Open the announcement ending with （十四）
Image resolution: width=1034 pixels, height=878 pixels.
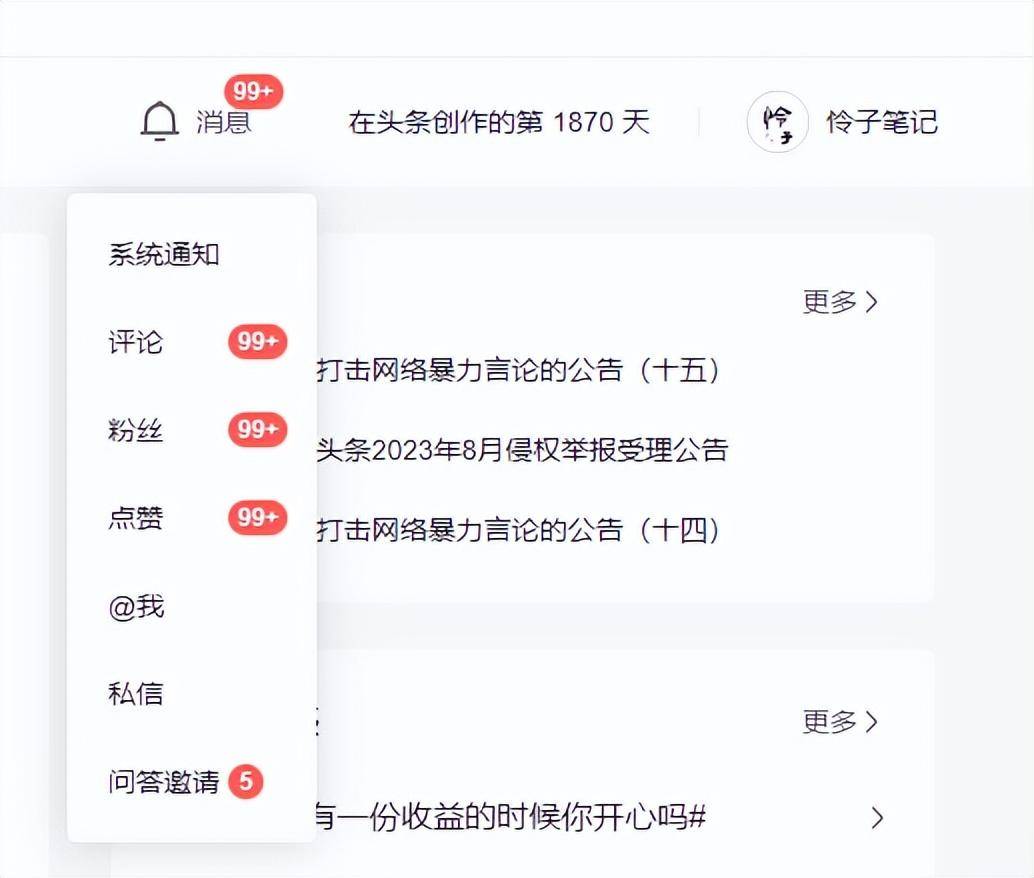pos(518,530)
